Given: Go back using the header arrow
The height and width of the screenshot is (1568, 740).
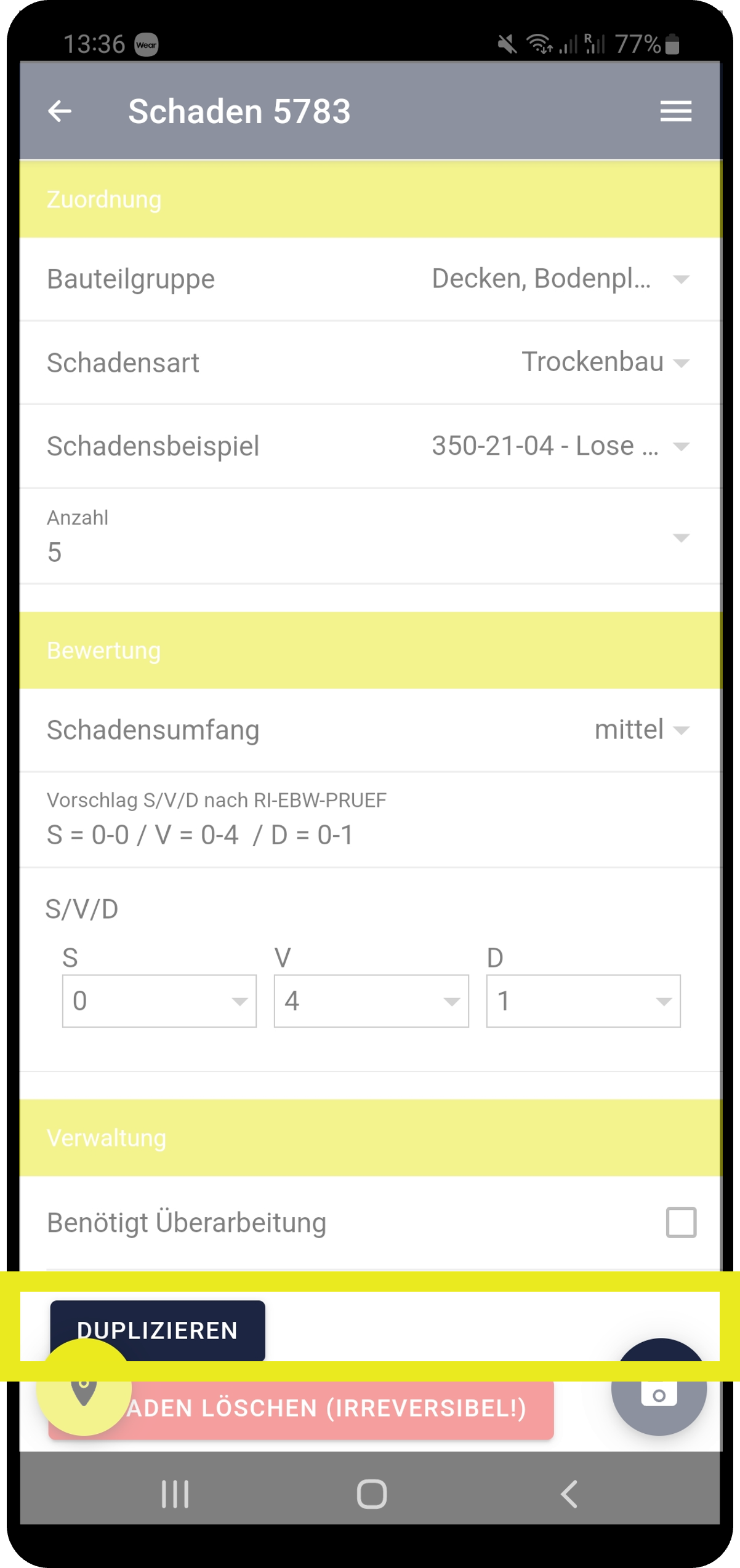Looking at the screenshot, I should (60, 111).
